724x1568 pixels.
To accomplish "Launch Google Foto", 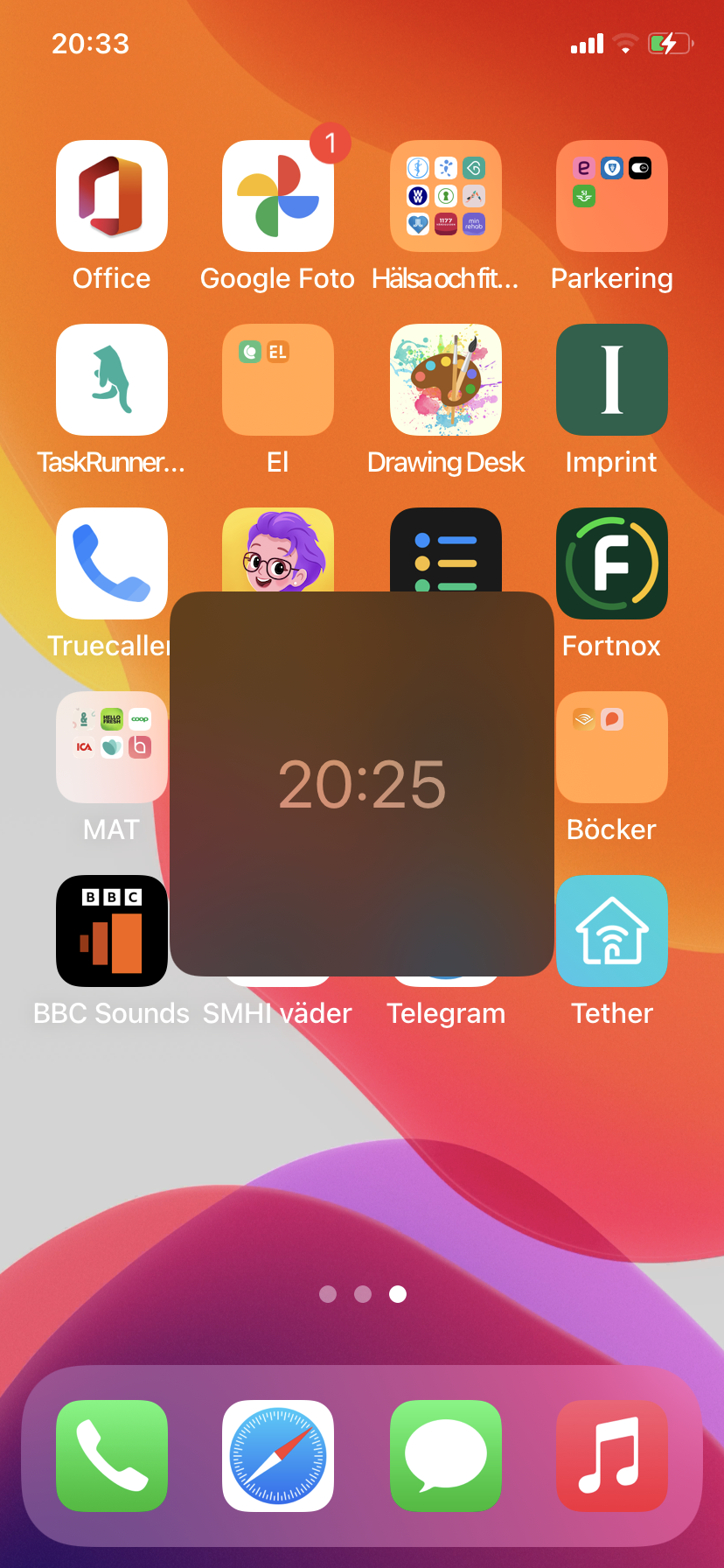I will (x=278, y=197).
